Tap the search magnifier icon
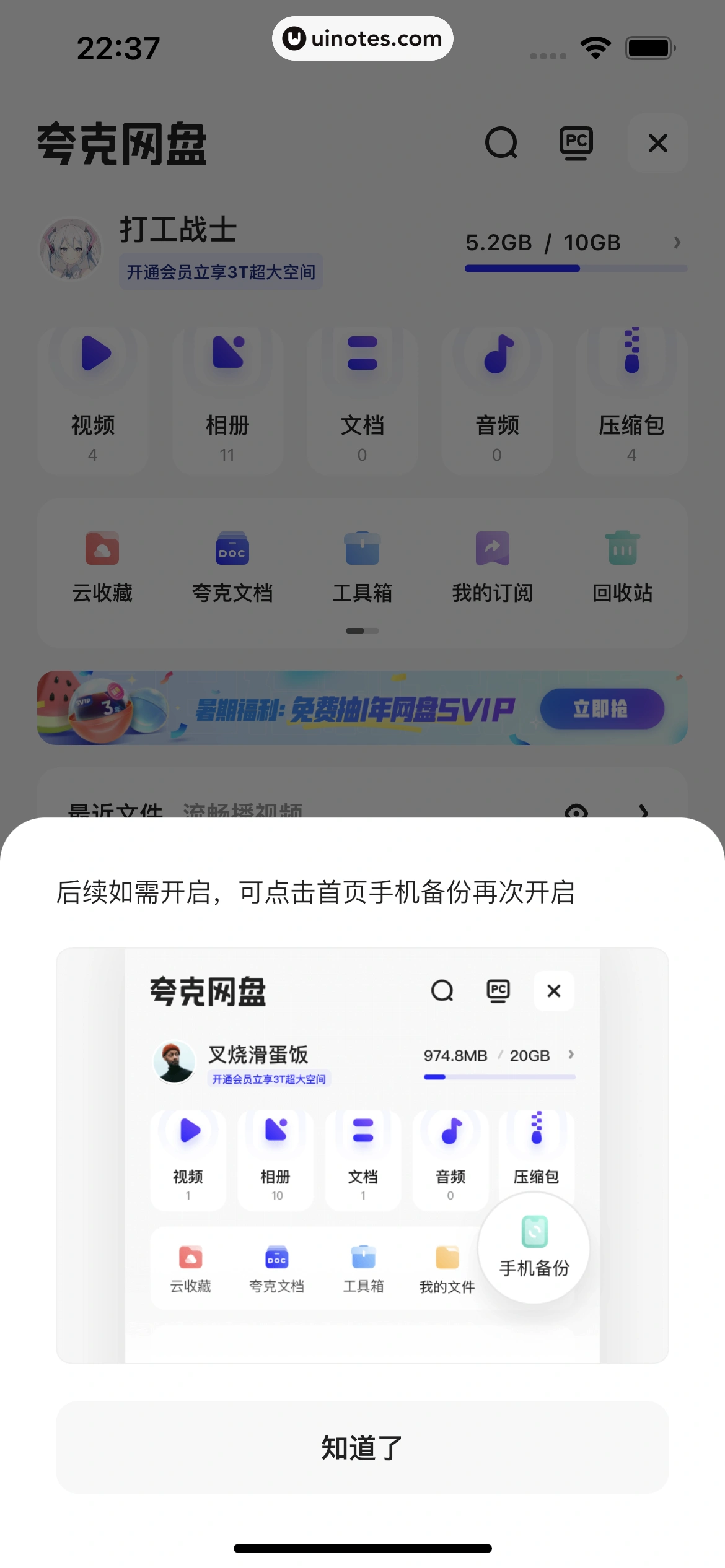 point(501,143)
